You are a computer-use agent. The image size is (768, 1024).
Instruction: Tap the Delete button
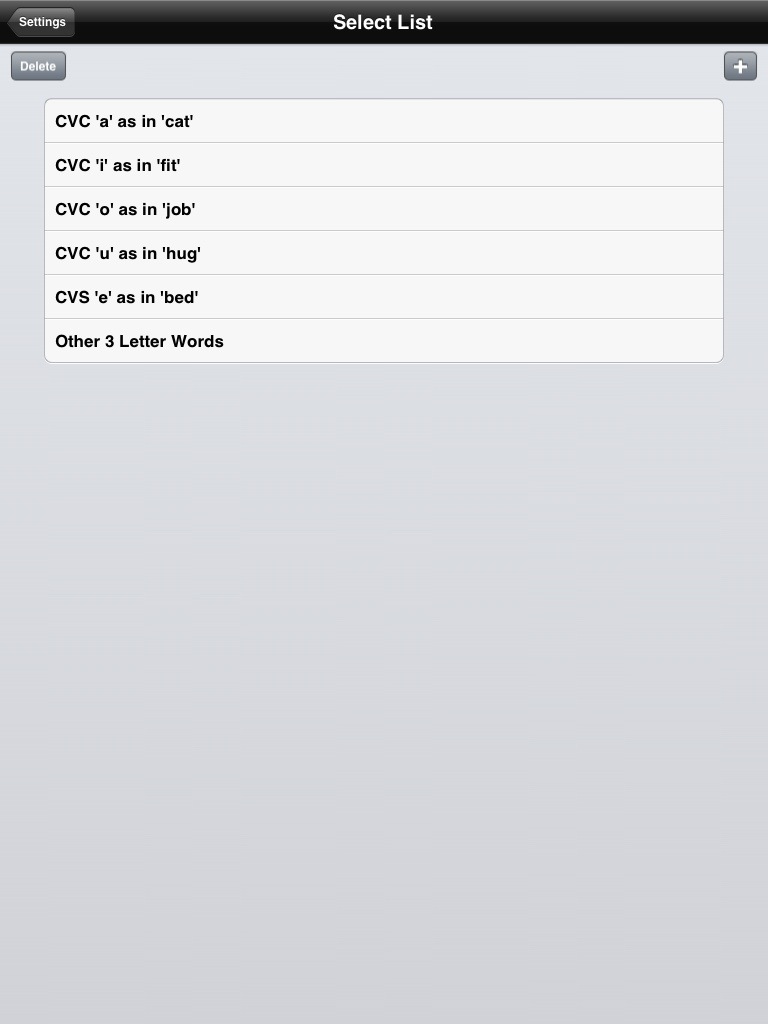coord(38,66)
